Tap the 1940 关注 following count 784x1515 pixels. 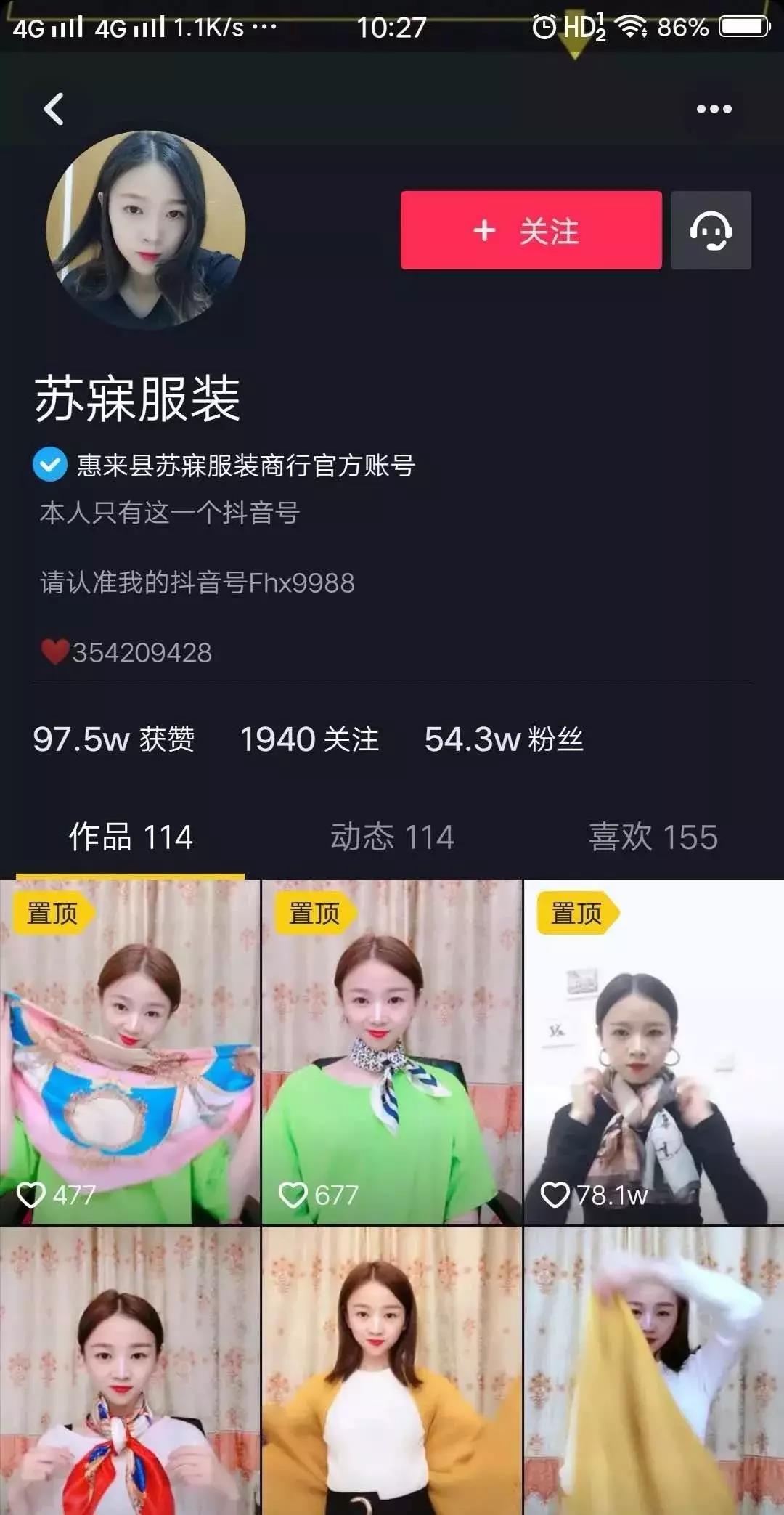[309, 740]
